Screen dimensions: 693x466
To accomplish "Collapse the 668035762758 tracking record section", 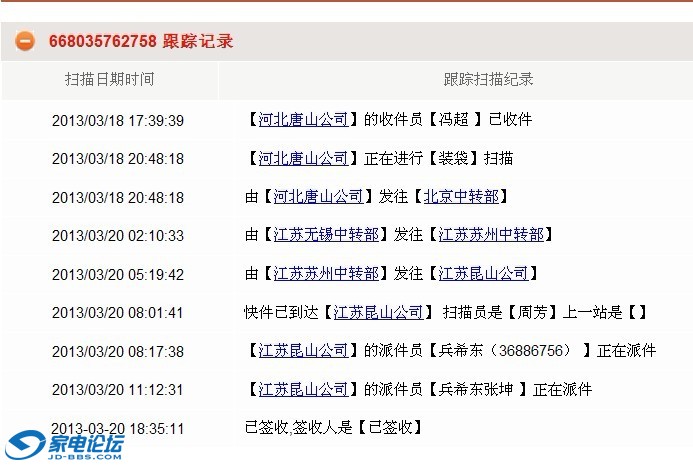I will pos(25,41).
